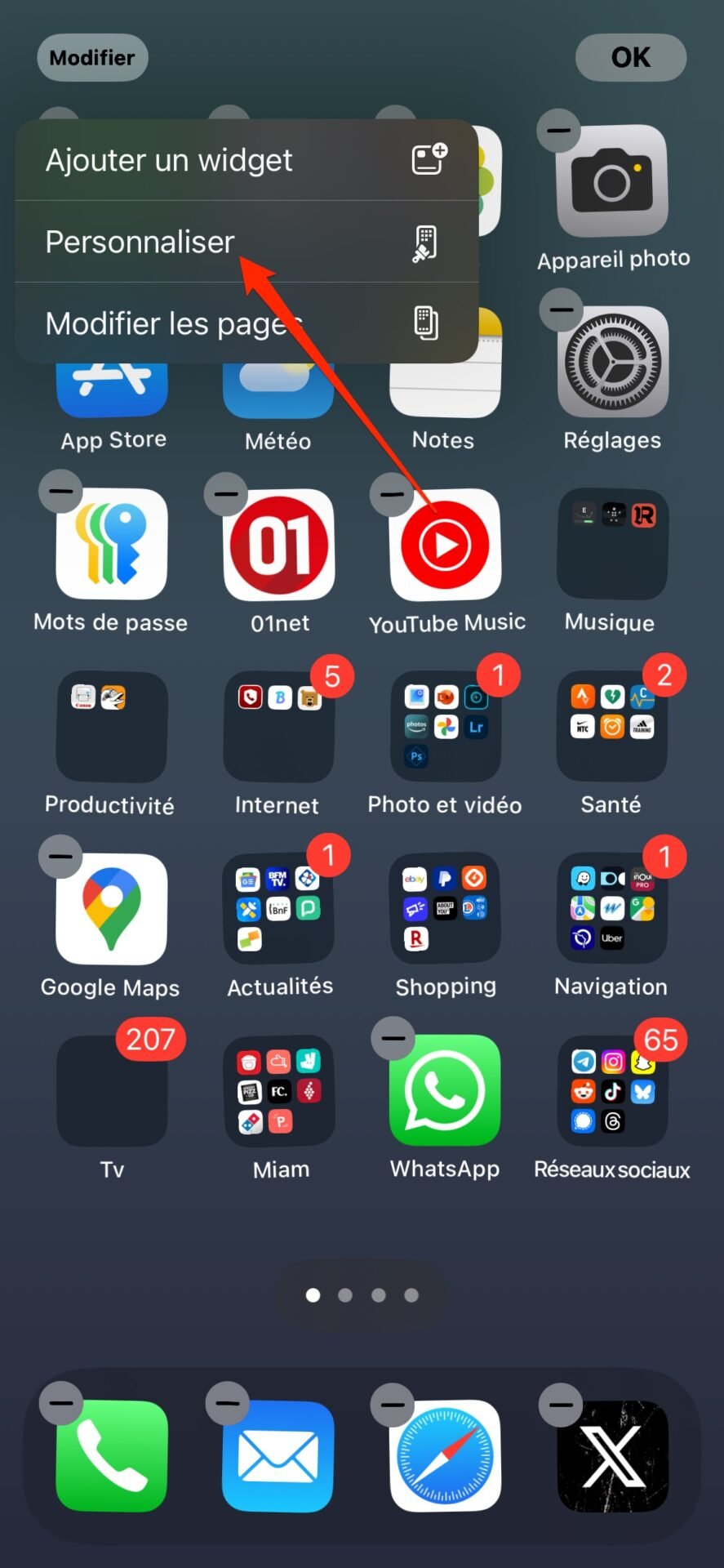Open the Santé folder

(612, 727)
